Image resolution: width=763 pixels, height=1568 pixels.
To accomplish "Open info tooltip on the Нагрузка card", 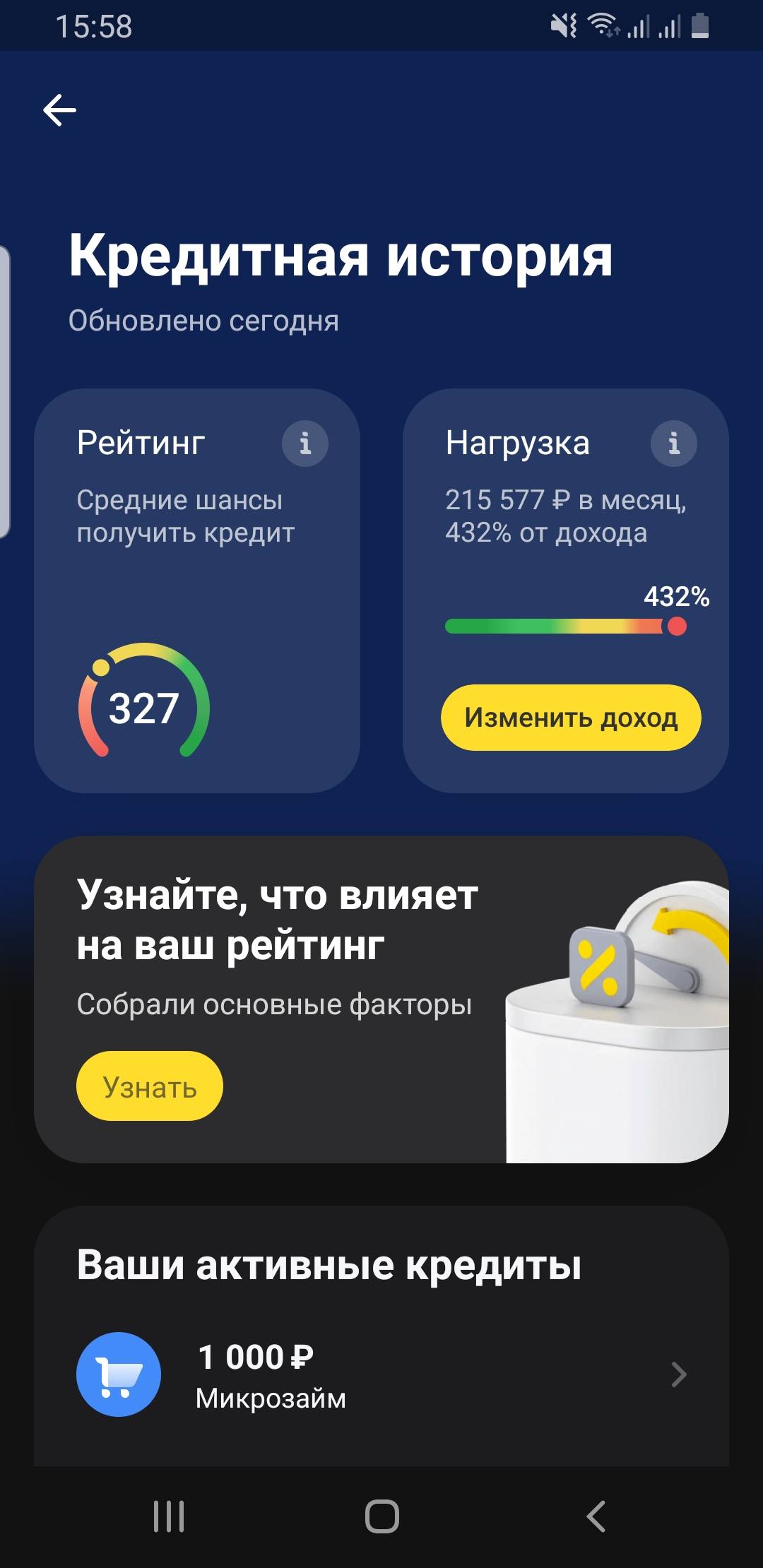I will [x=673, y=443].
